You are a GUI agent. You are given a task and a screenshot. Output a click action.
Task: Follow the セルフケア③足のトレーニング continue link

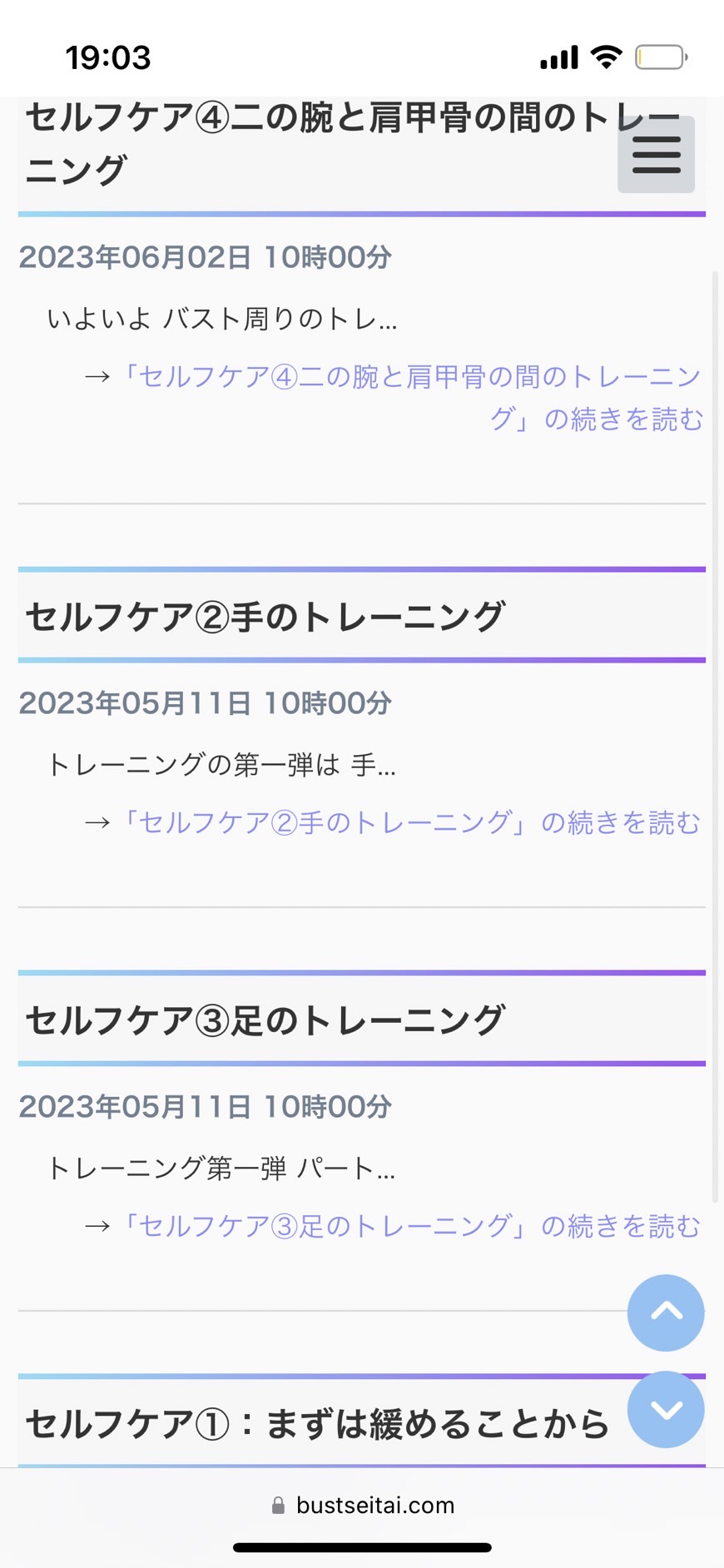[411, 1226]
